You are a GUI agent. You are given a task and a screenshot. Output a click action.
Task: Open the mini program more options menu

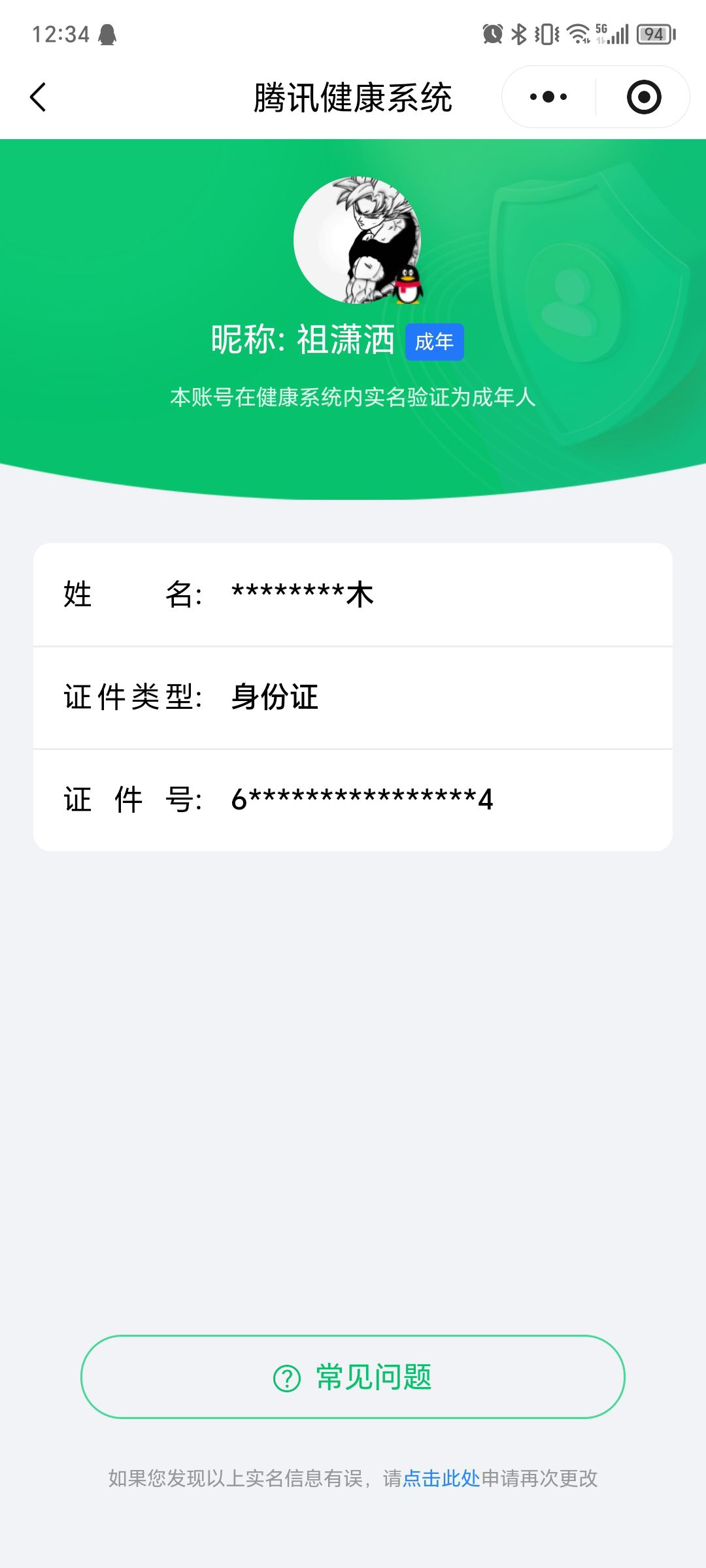tap(549, 96)
